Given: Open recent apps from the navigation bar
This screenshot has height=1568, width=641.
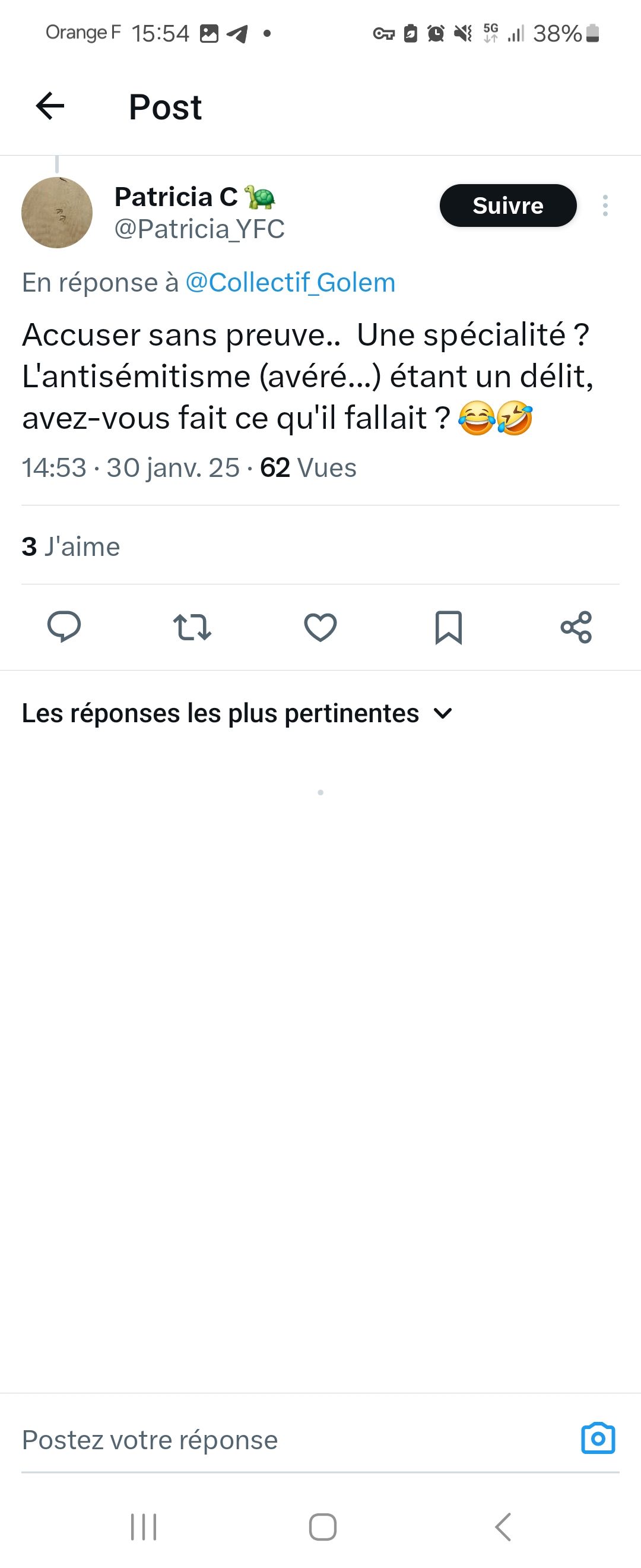Looking at the screenshot, I should tap(143, 1526).
